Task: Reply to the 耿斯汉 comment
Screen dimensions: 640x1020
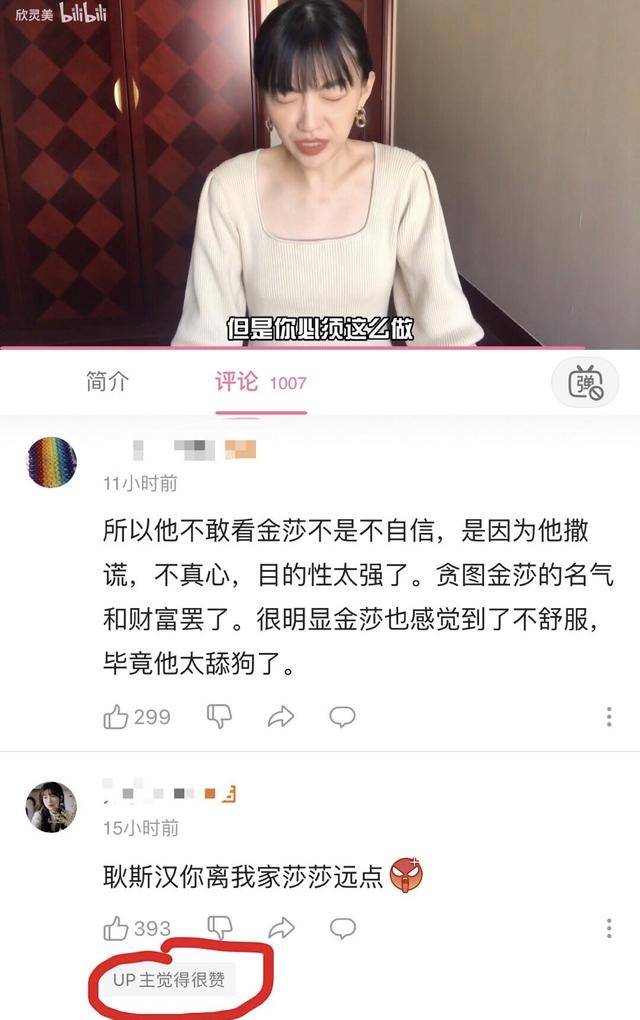Action: [343, 929]
